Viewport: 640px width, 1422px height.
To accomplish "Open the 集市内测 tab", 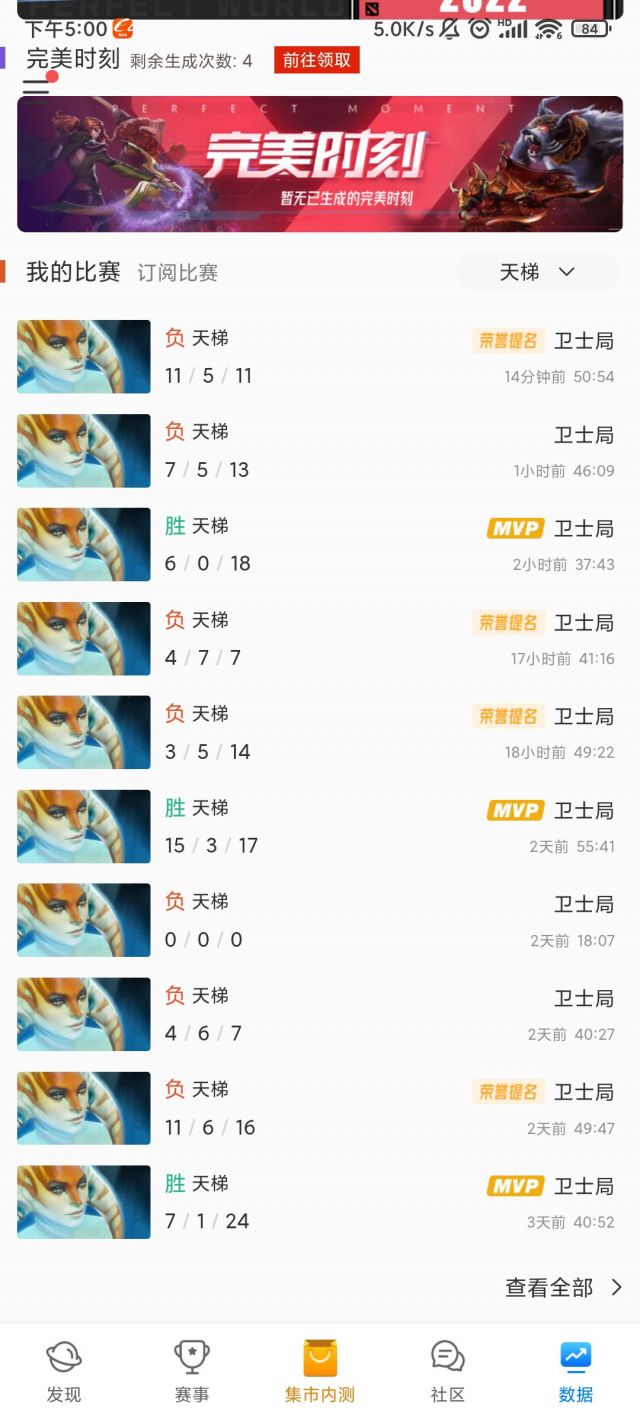I will (320, 1372).
